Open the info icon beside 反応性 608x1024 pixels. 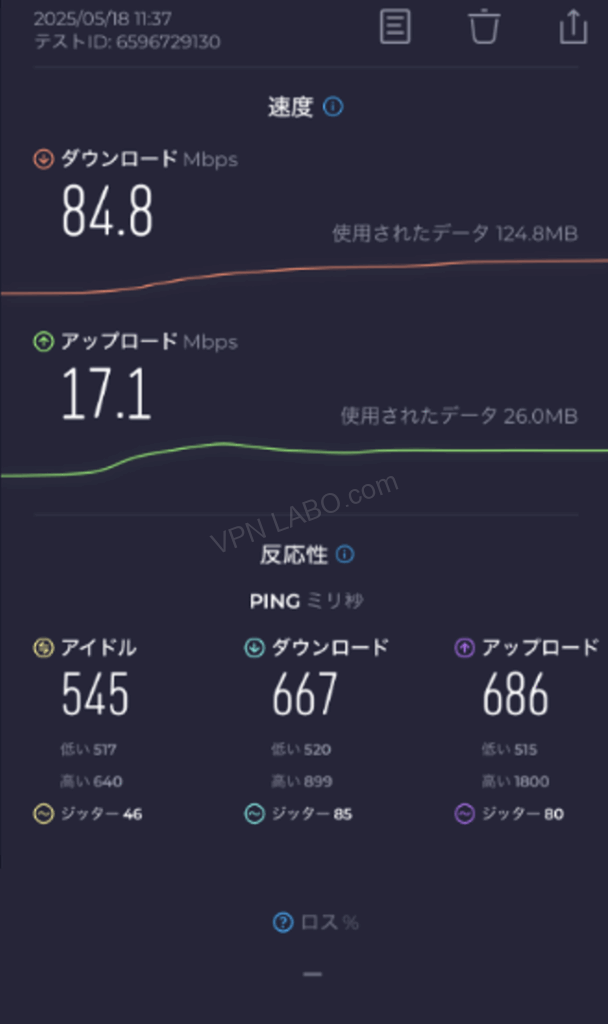pos(345,554)
